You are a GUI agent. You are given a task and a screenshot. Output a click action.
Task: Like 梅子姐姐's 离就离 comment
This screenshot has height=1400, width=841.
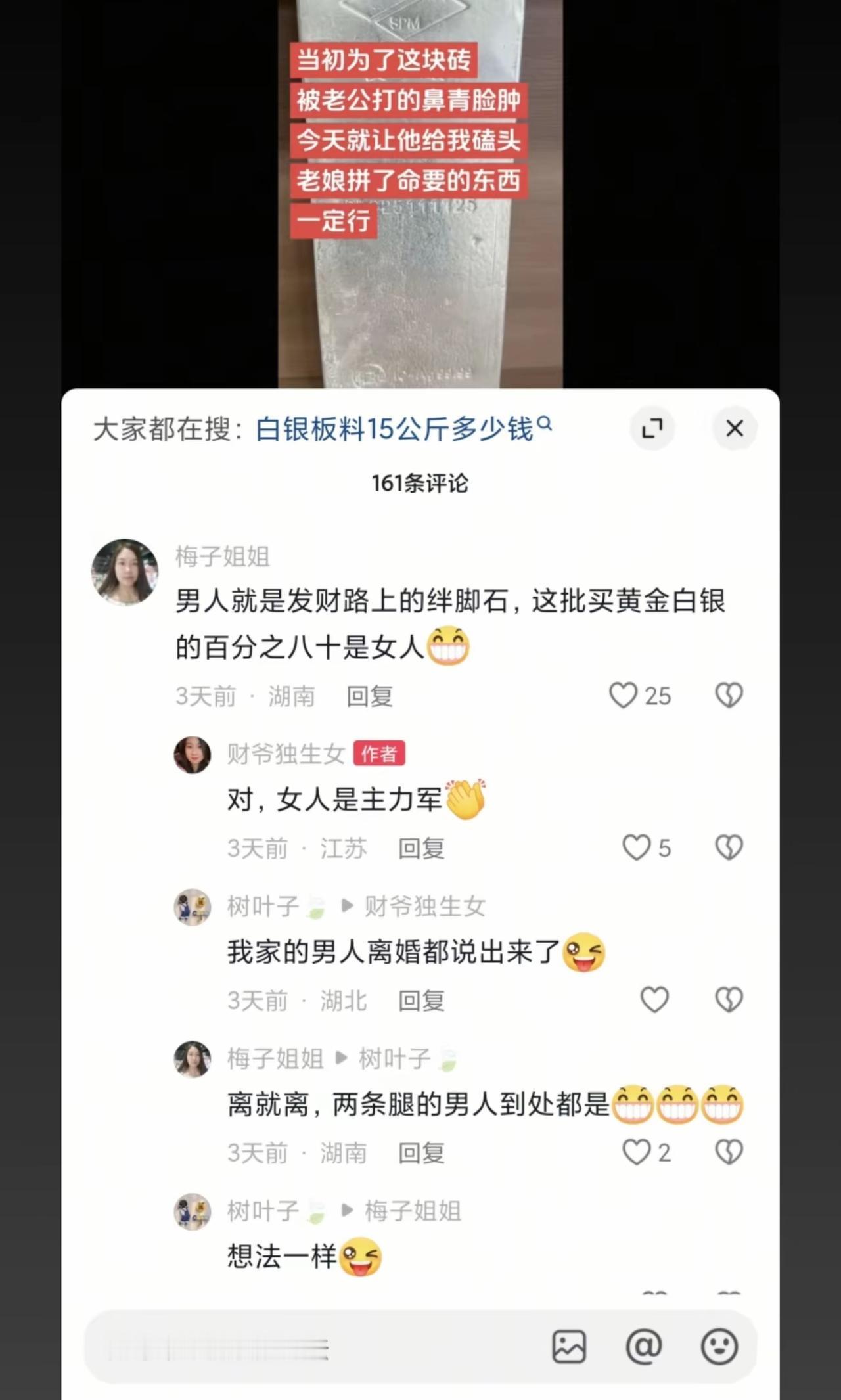(636, 1152)
